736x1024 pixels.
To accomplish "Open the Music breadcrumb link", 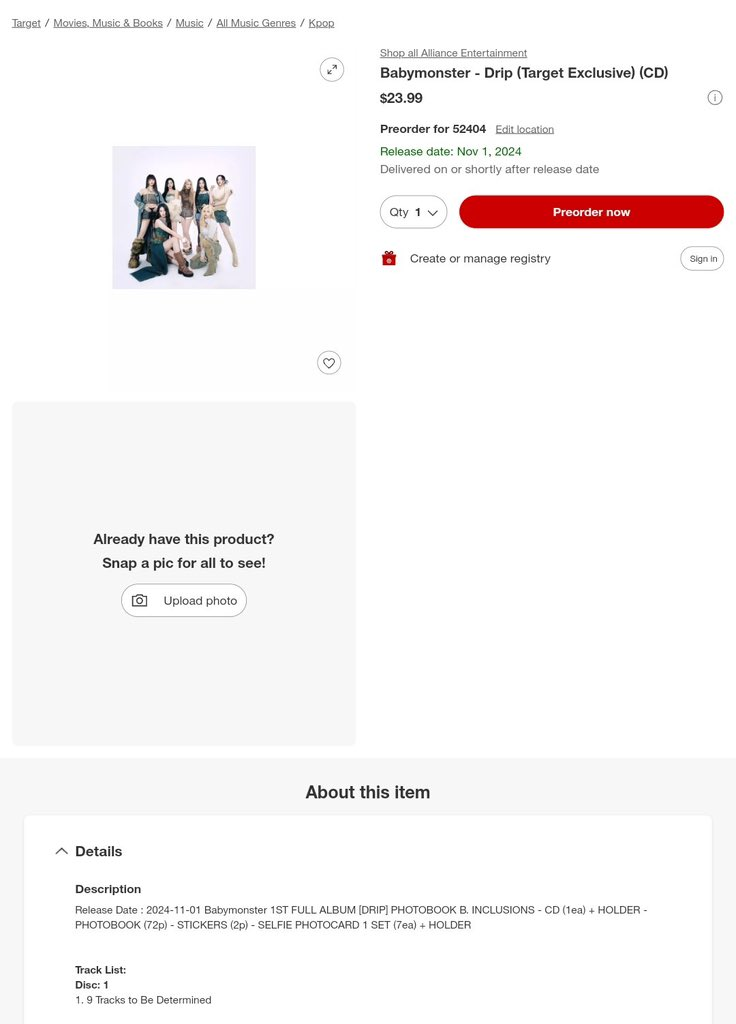I will click(x=189, y=23).
